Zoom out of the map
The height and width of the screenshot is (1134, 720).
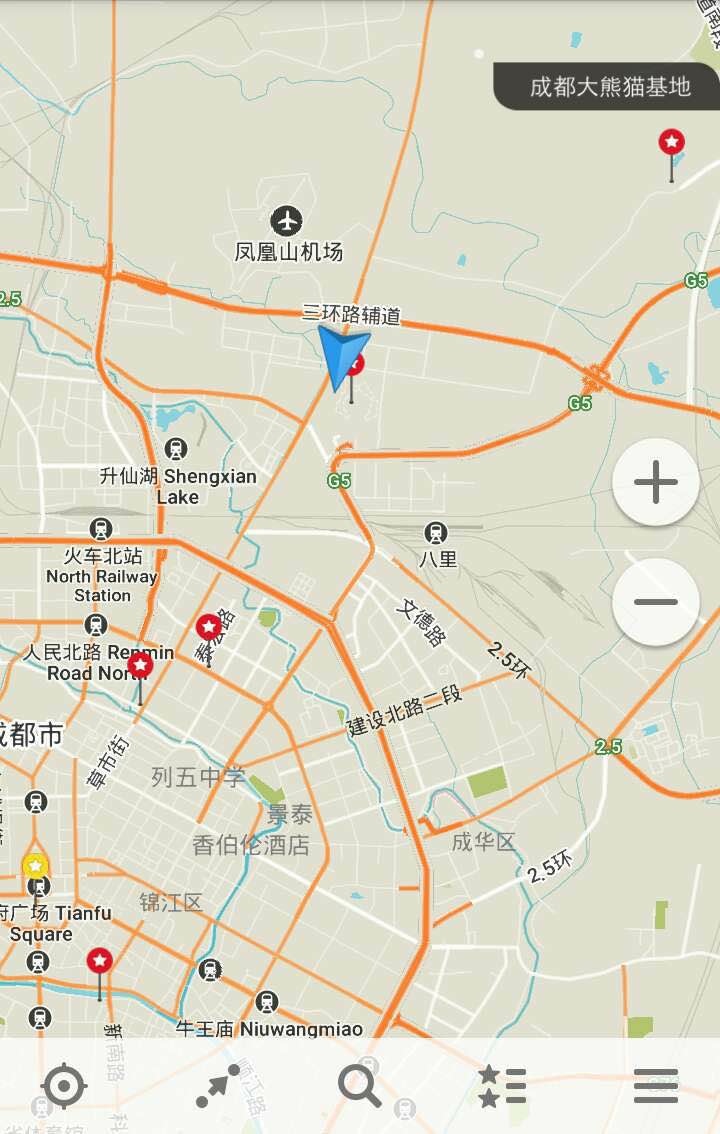(656, 602)
